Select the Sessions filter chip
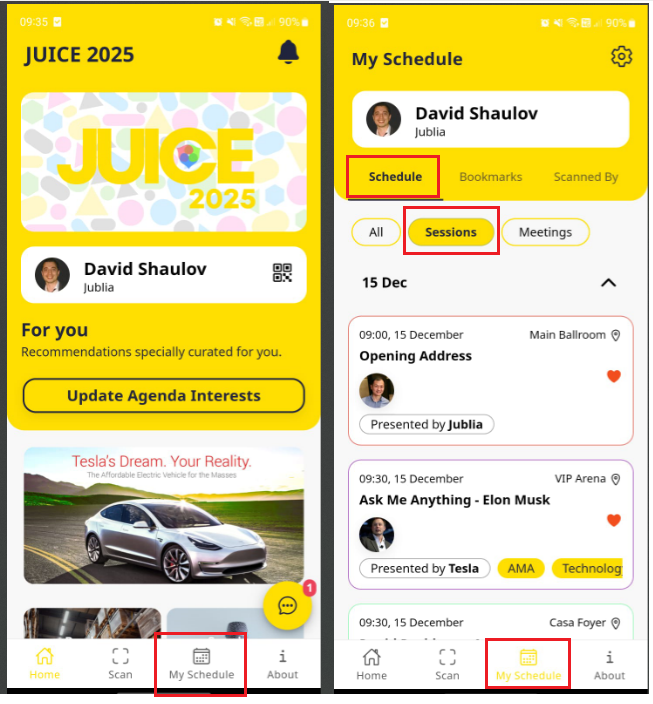The height and width of the screenshot is (704, 653). point(451,232)
